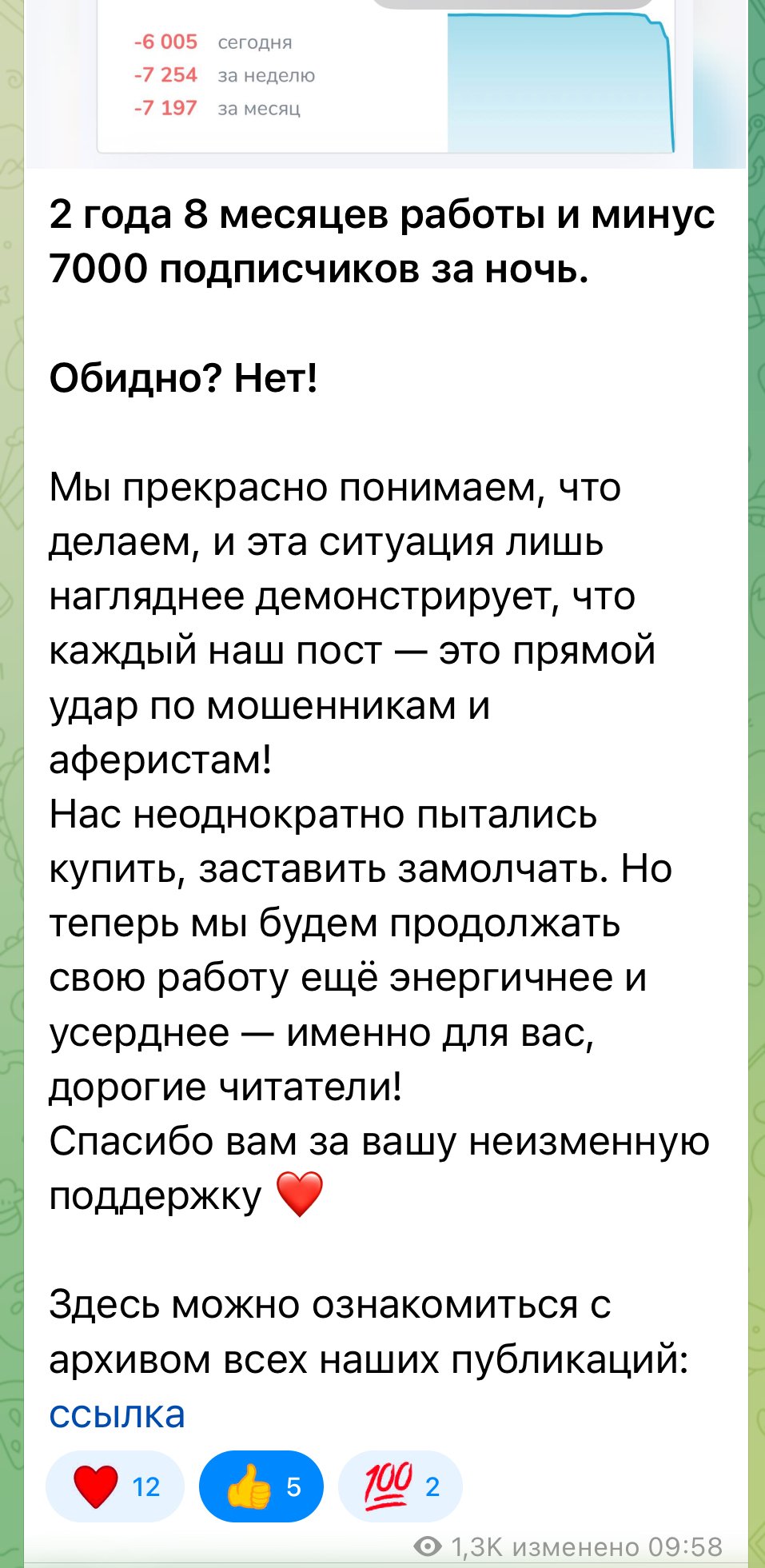The image size is (765, 1568).
Task: Toggle the thumbs-up reaction
Action: [261, 1486]
